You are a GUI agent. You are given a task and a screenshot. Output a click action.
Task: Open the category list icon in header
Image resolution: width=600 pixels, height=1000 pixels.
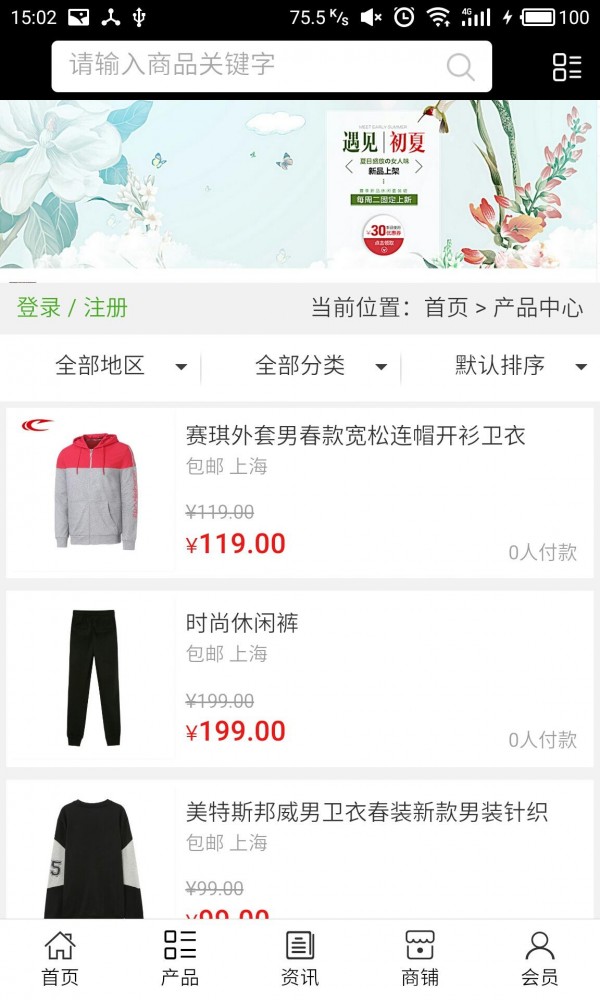coord(567,67)
